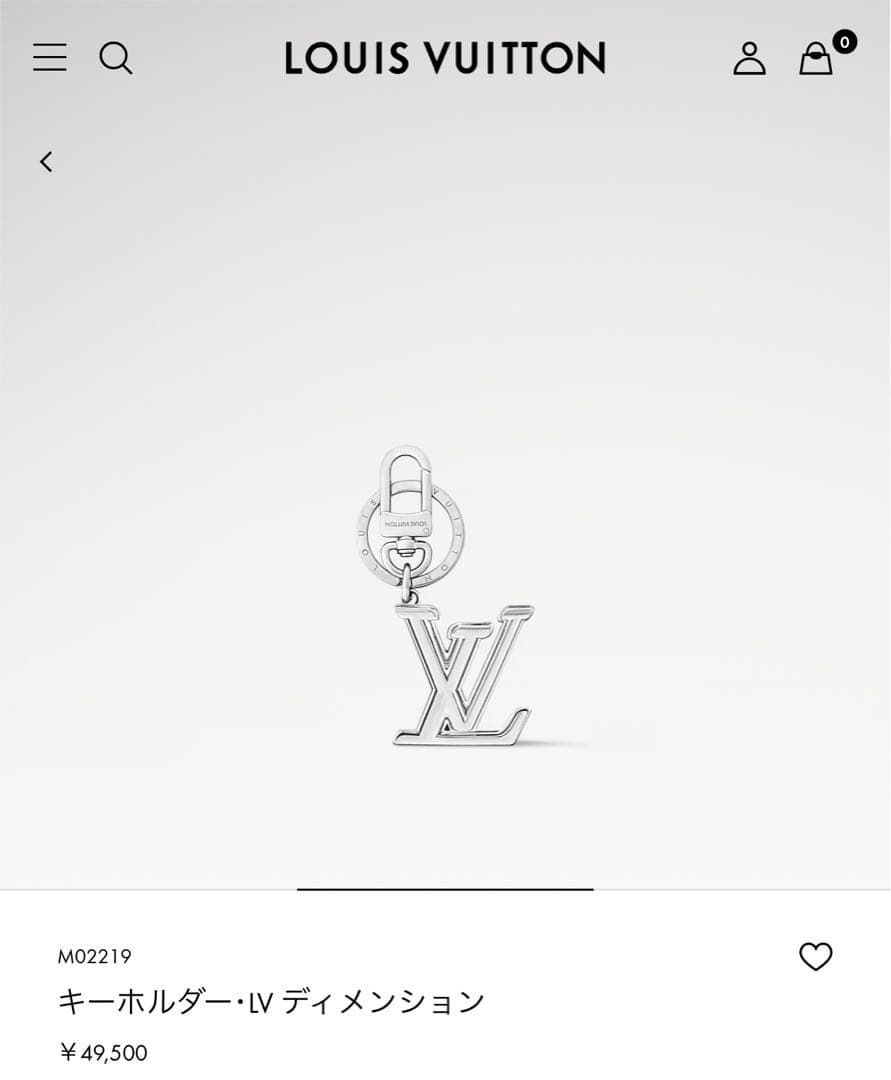
Task: Open the LV keyholder product image
Action: 445,598
